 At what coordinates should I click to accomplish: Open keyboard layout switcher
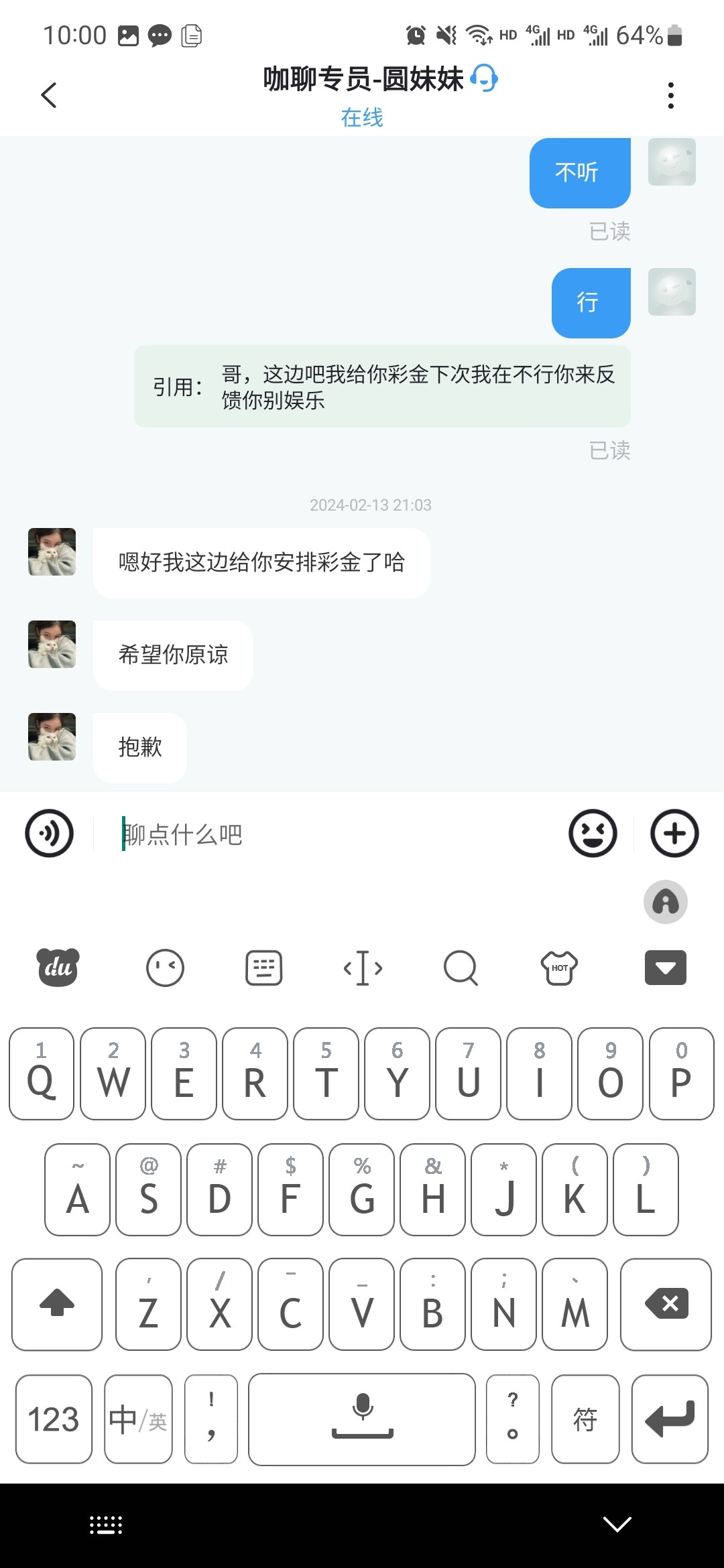pyautogui.click(x=263, y=968)
